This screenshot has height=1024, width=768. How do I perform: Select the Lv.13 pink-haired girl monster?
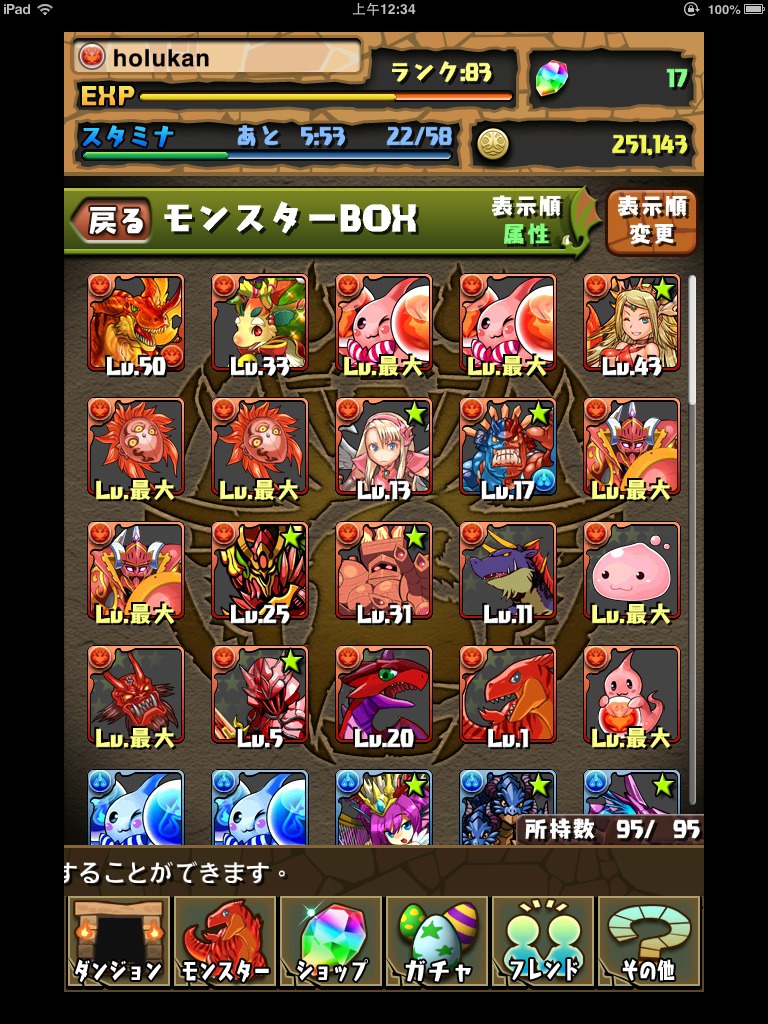tap(384, 446)
